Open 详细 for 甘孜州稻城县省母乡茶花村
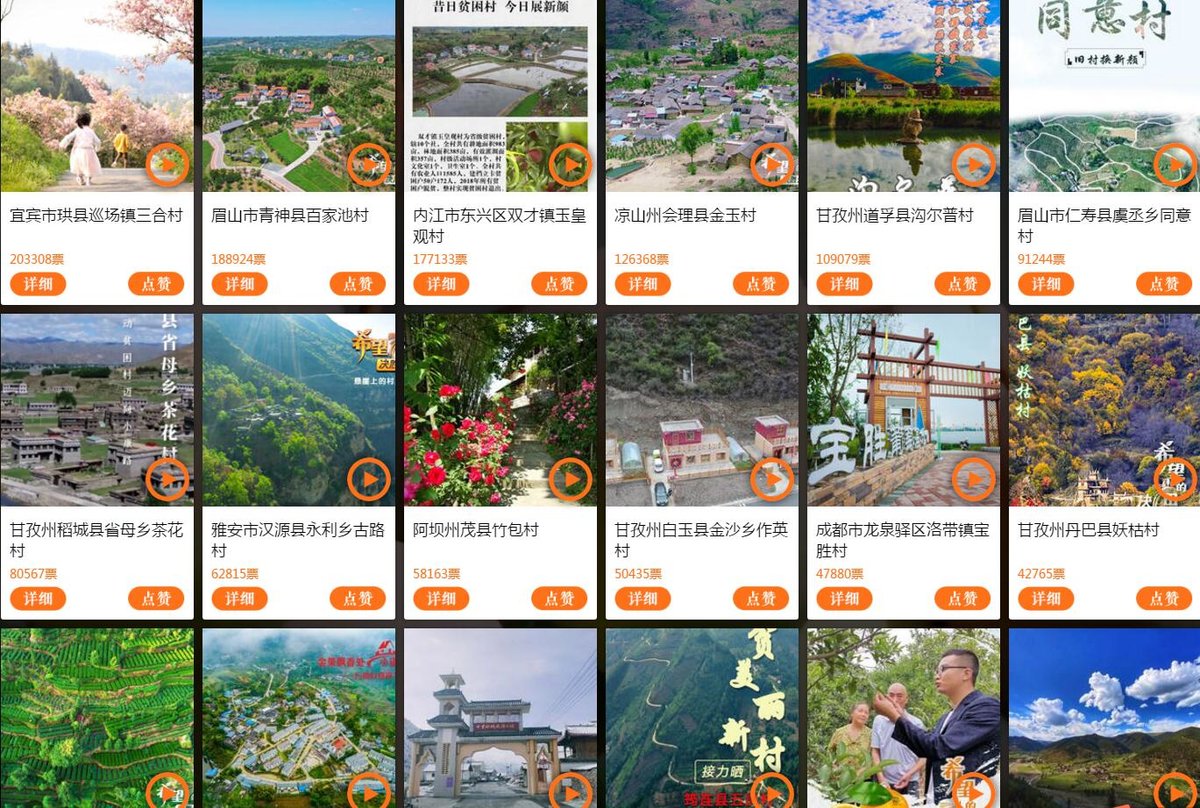 click(38, 598)
